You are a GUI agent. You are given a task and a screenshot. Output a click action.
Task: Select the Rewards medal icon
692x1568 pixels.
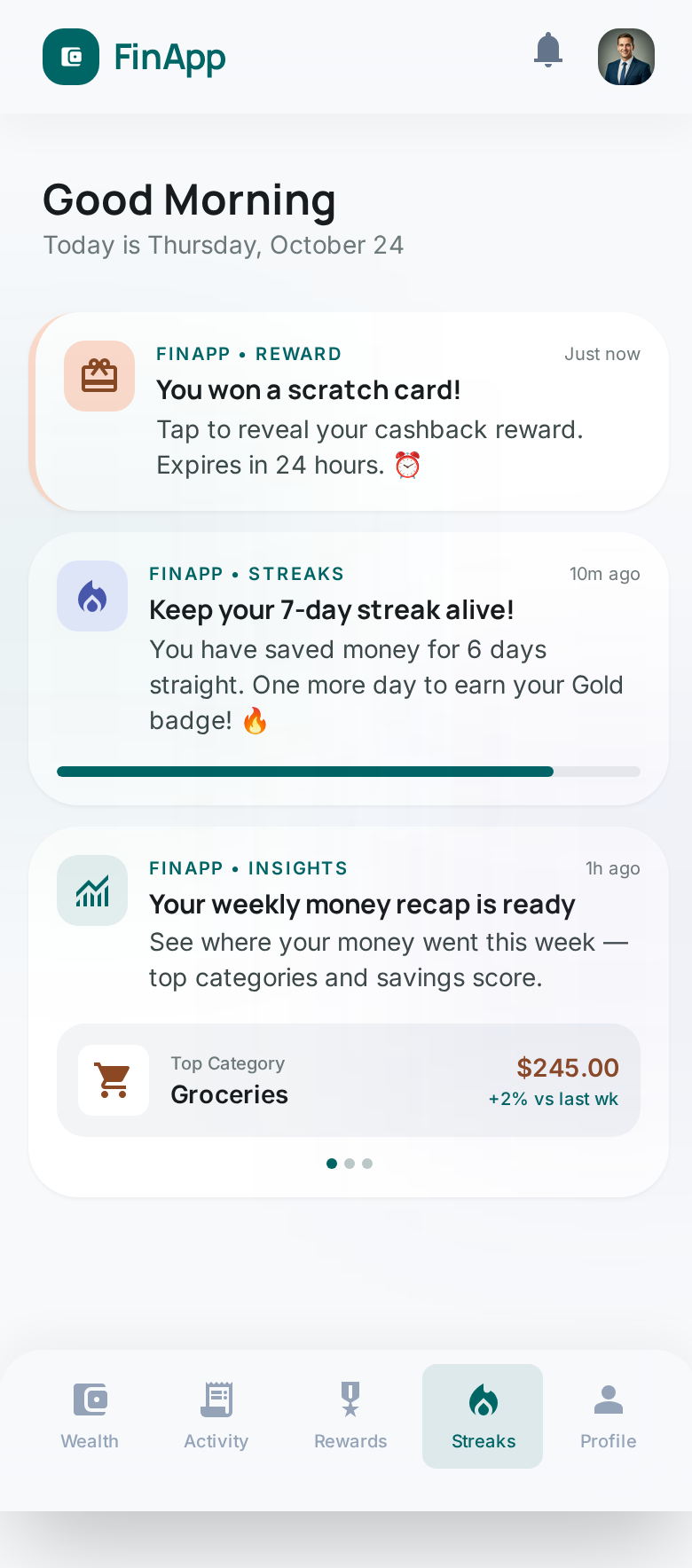point(350,1399)
